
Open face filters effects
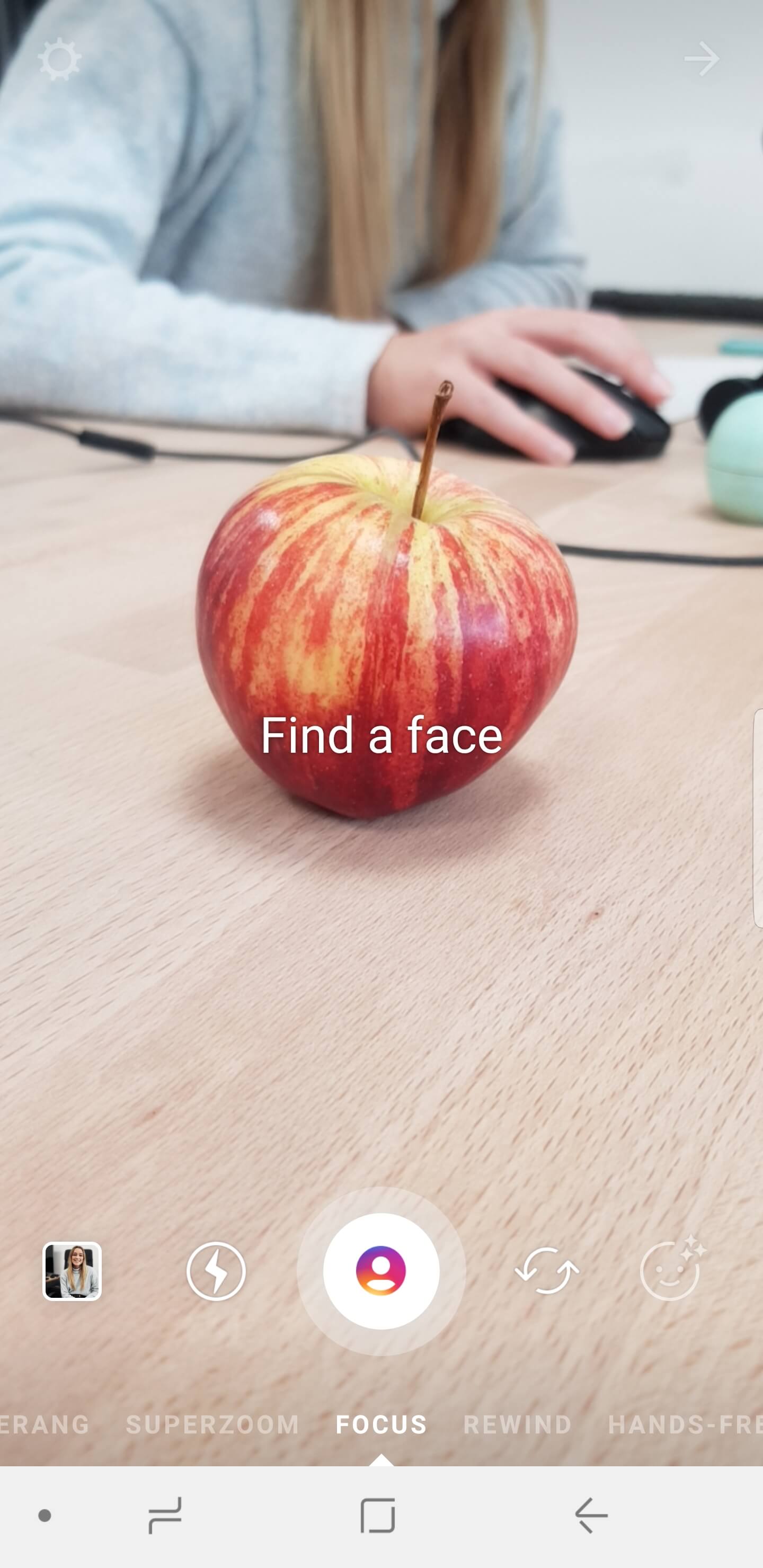point(671,1271)
